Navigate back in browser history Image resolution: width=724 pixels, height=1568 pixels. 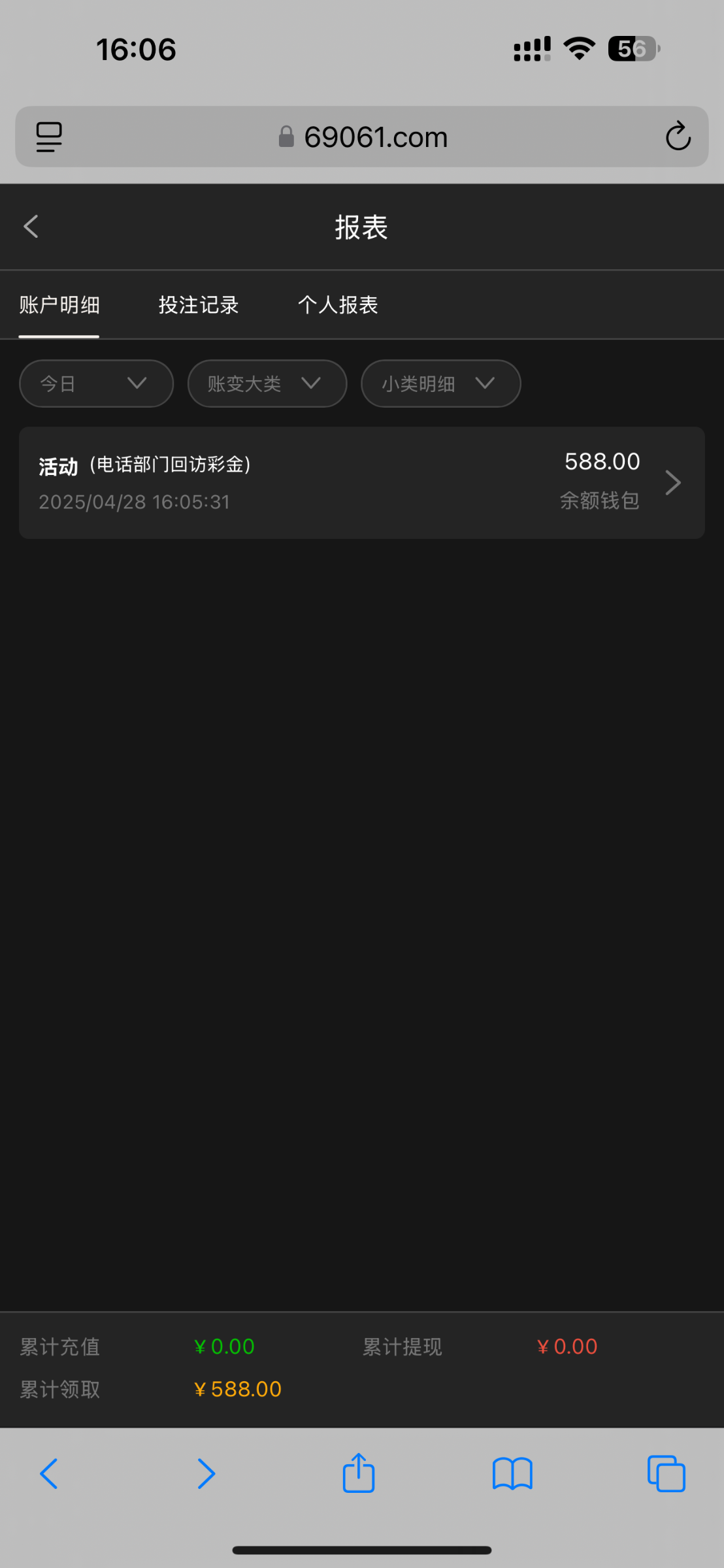coord(49,1474)
